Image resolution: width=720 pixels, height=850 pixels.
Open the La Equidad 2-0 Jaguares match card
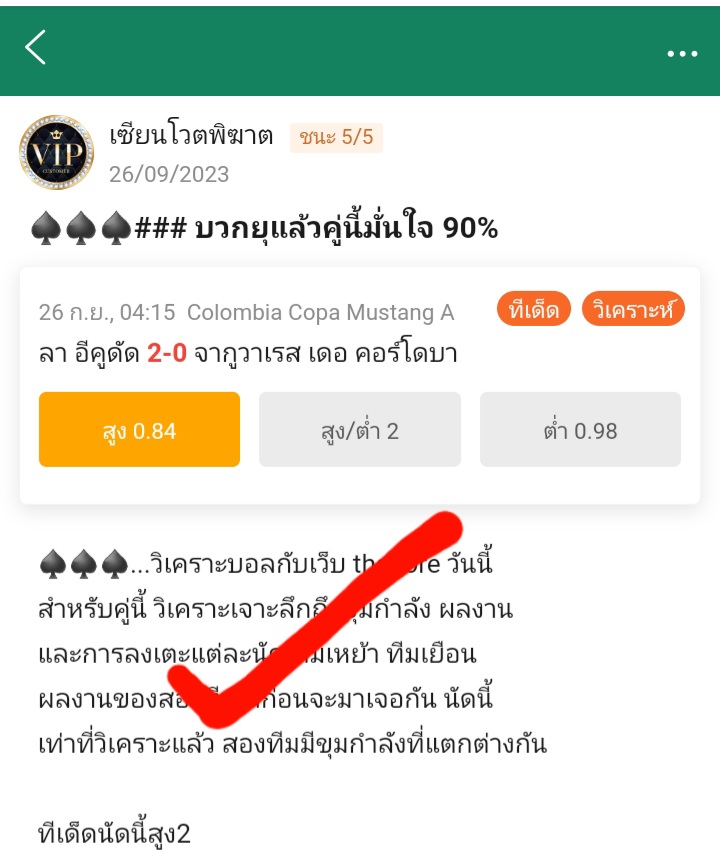pos(250,353)
